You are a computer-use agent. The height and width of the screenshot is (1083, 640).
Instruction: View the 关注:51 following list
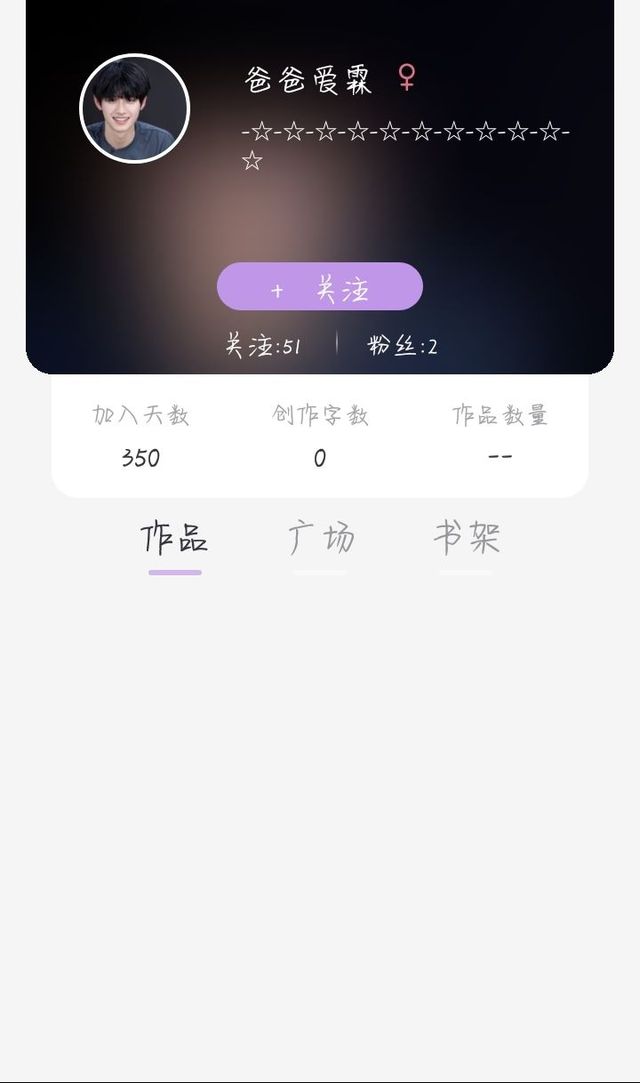pos(262,346)
